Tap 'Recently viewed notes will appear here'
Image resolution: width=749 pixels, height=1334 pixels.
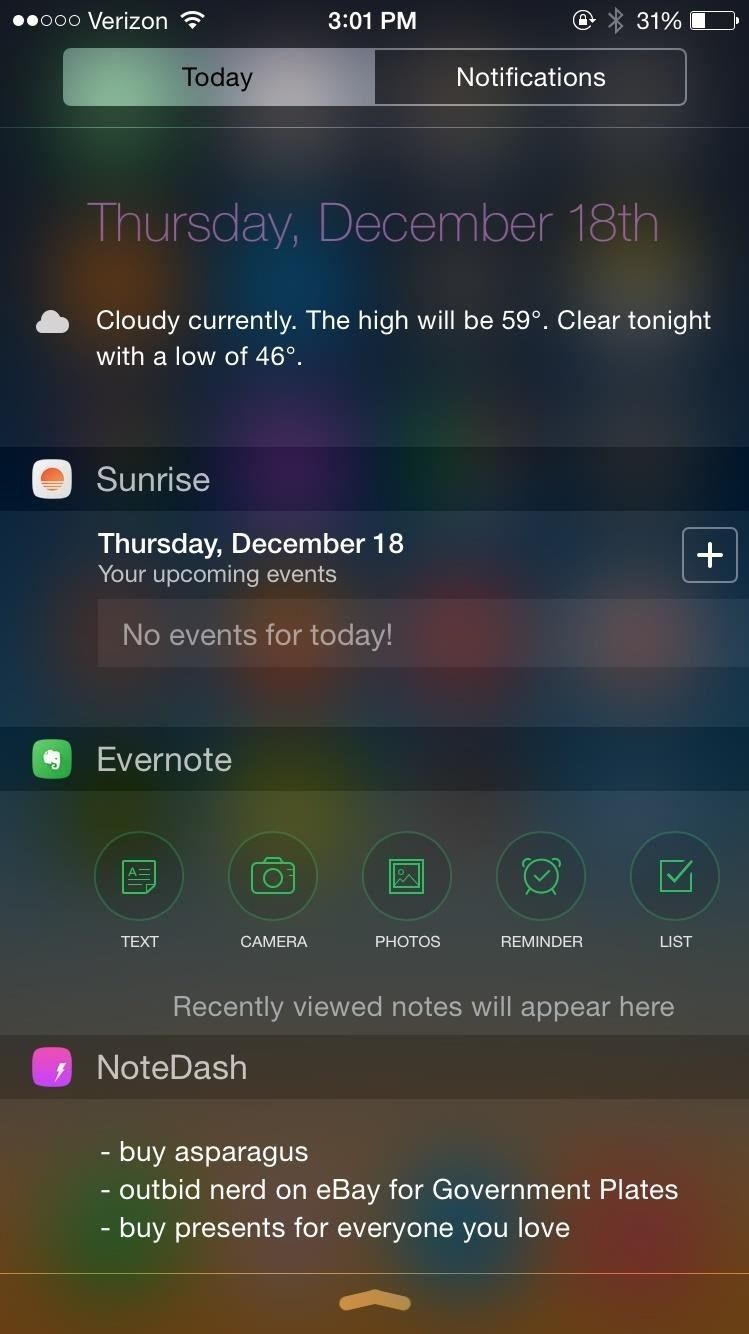423,1006
